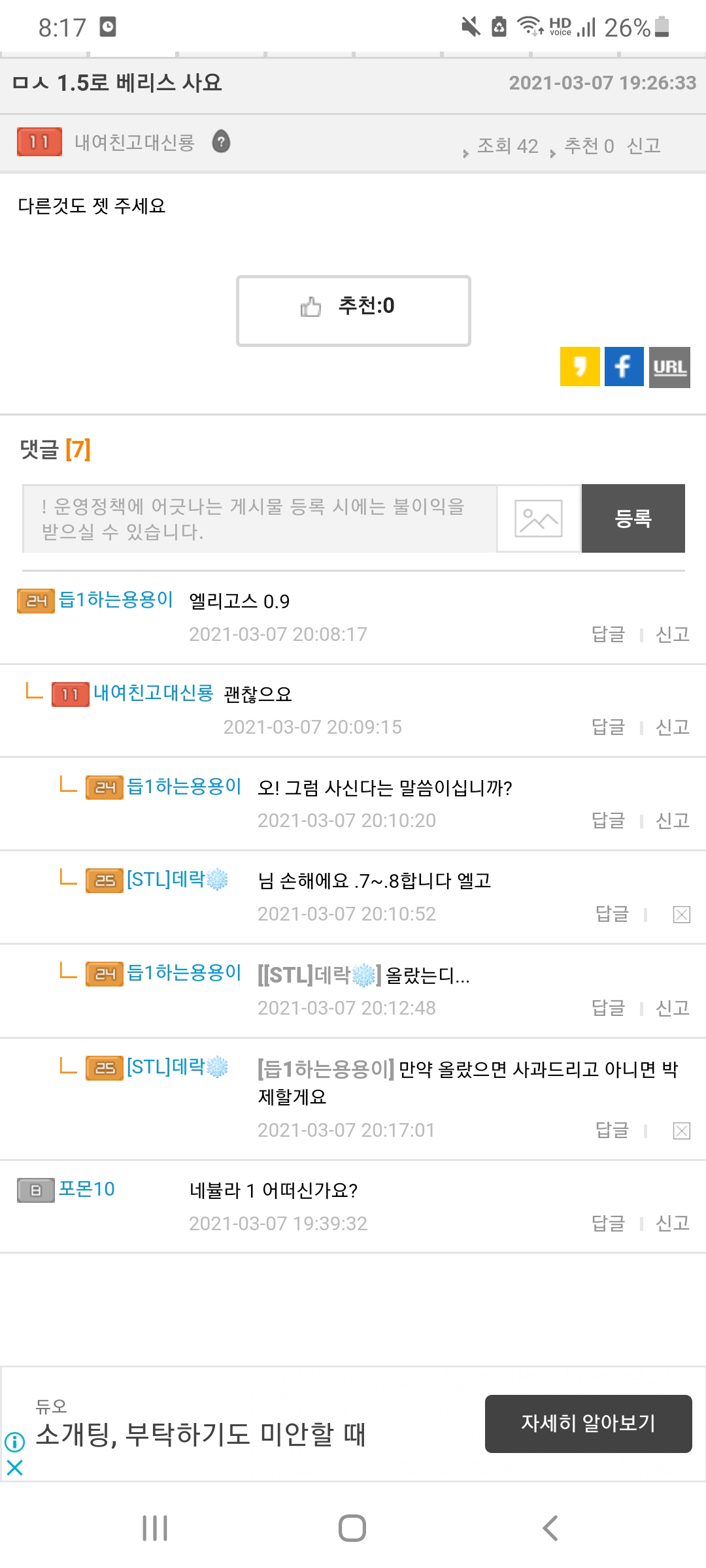
Task: Open 듭1하는용용이 profile on the 엘리고스 0.9 comment
Action: coord(116,600)
